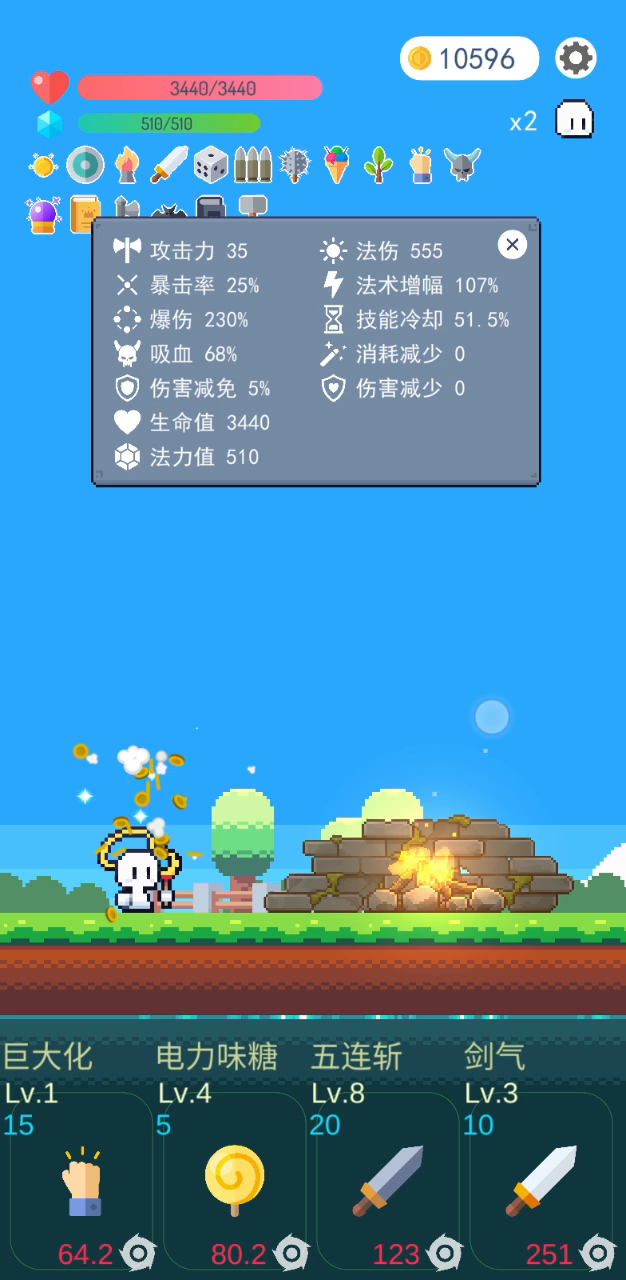The height and width of the screenshot is (1280, 626).
Task: Use the 电力味糖 lollipop skill
Action: tap(235, 1180)
